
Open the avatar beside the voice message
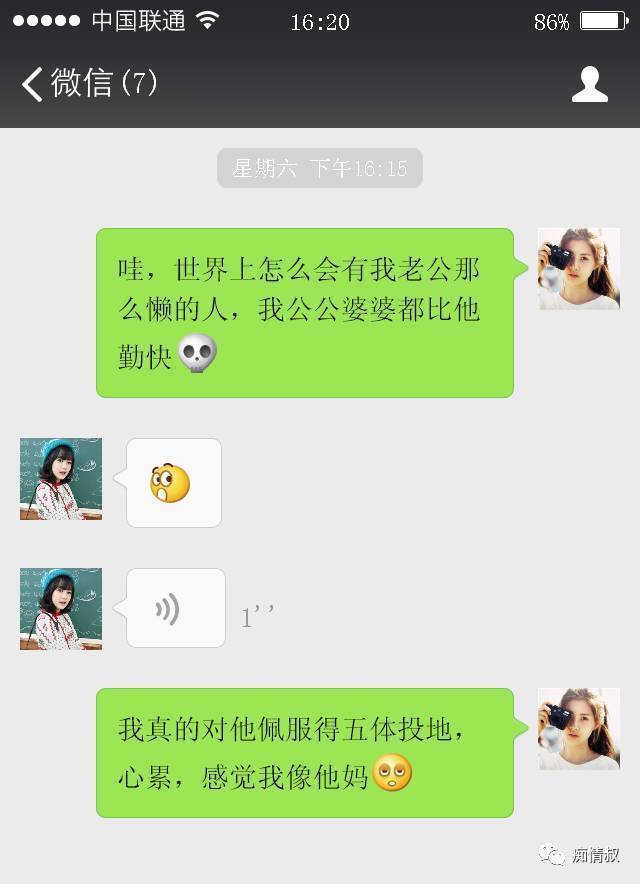61,609
